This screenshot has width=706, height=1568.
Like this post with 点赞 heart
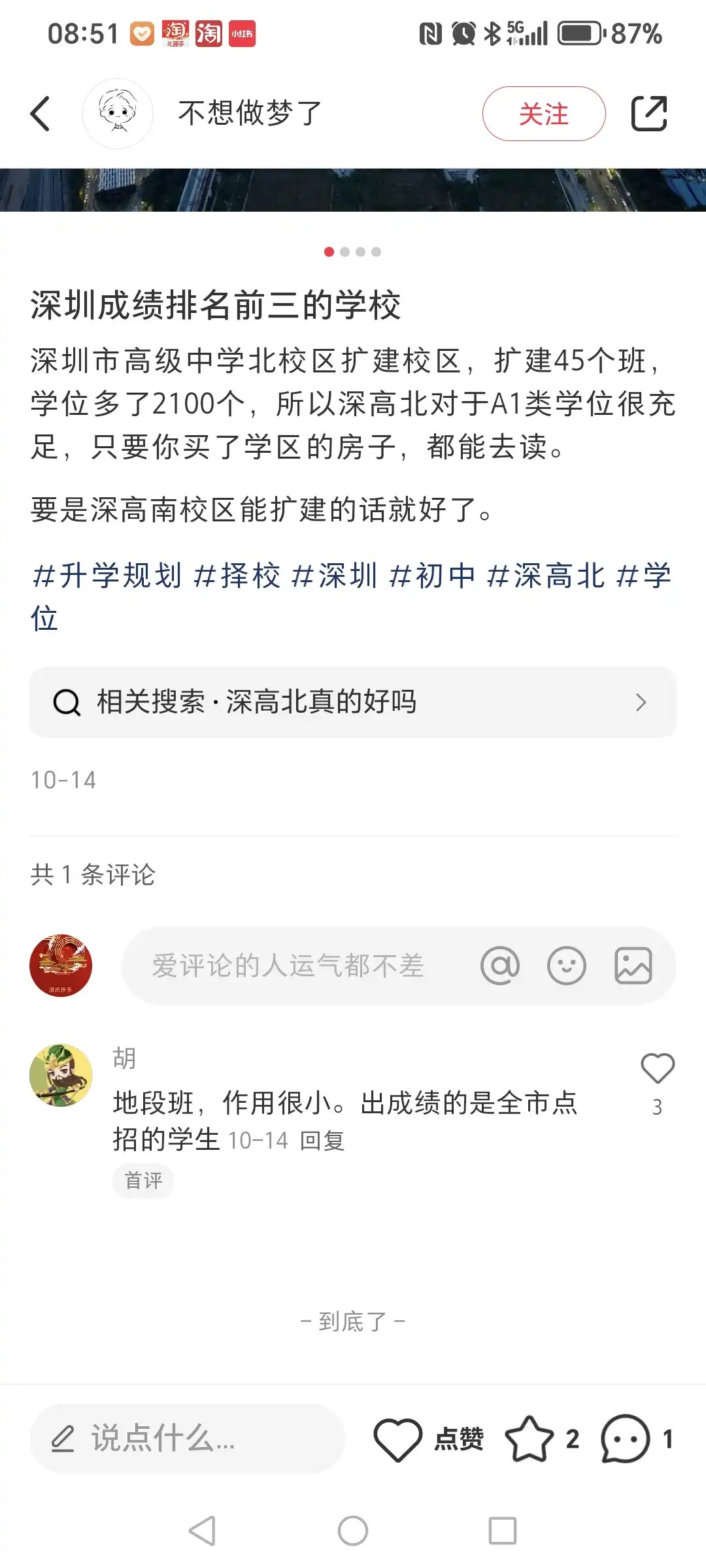click(x=398, y=1439)
